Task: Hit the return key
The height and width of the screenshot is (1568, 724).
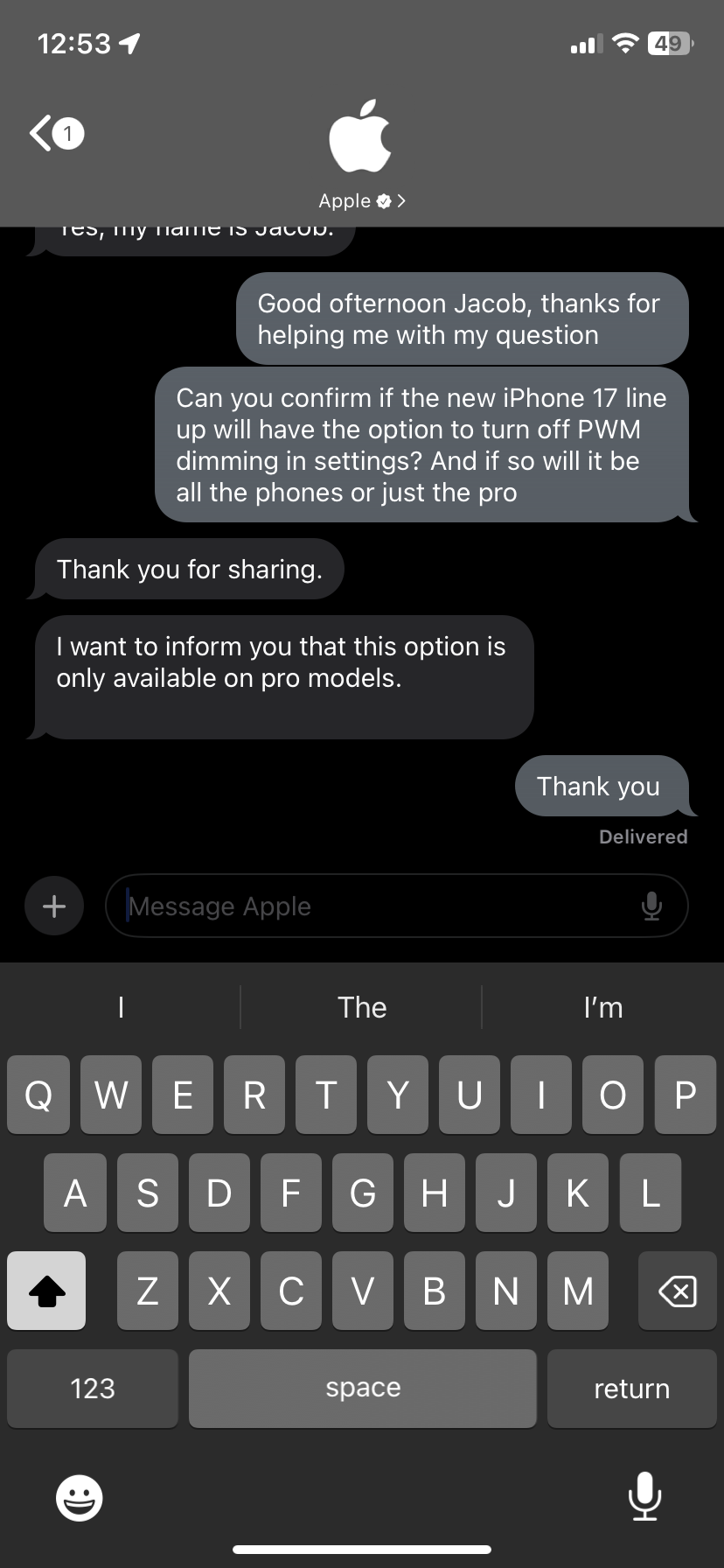Action: (x=631, y=1388)
